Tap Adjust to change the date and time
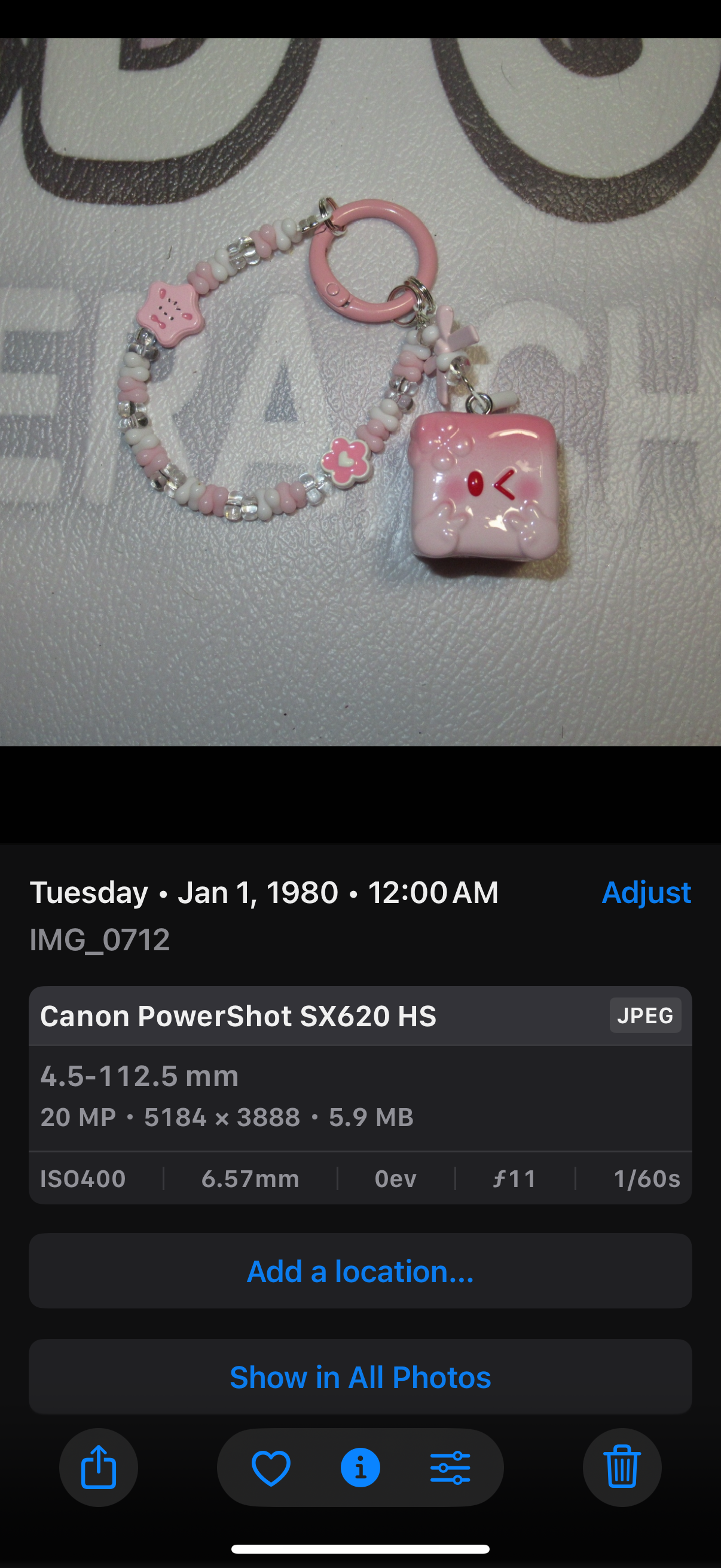The height and width of the screenshot is (1568, 721). [646, 892]
